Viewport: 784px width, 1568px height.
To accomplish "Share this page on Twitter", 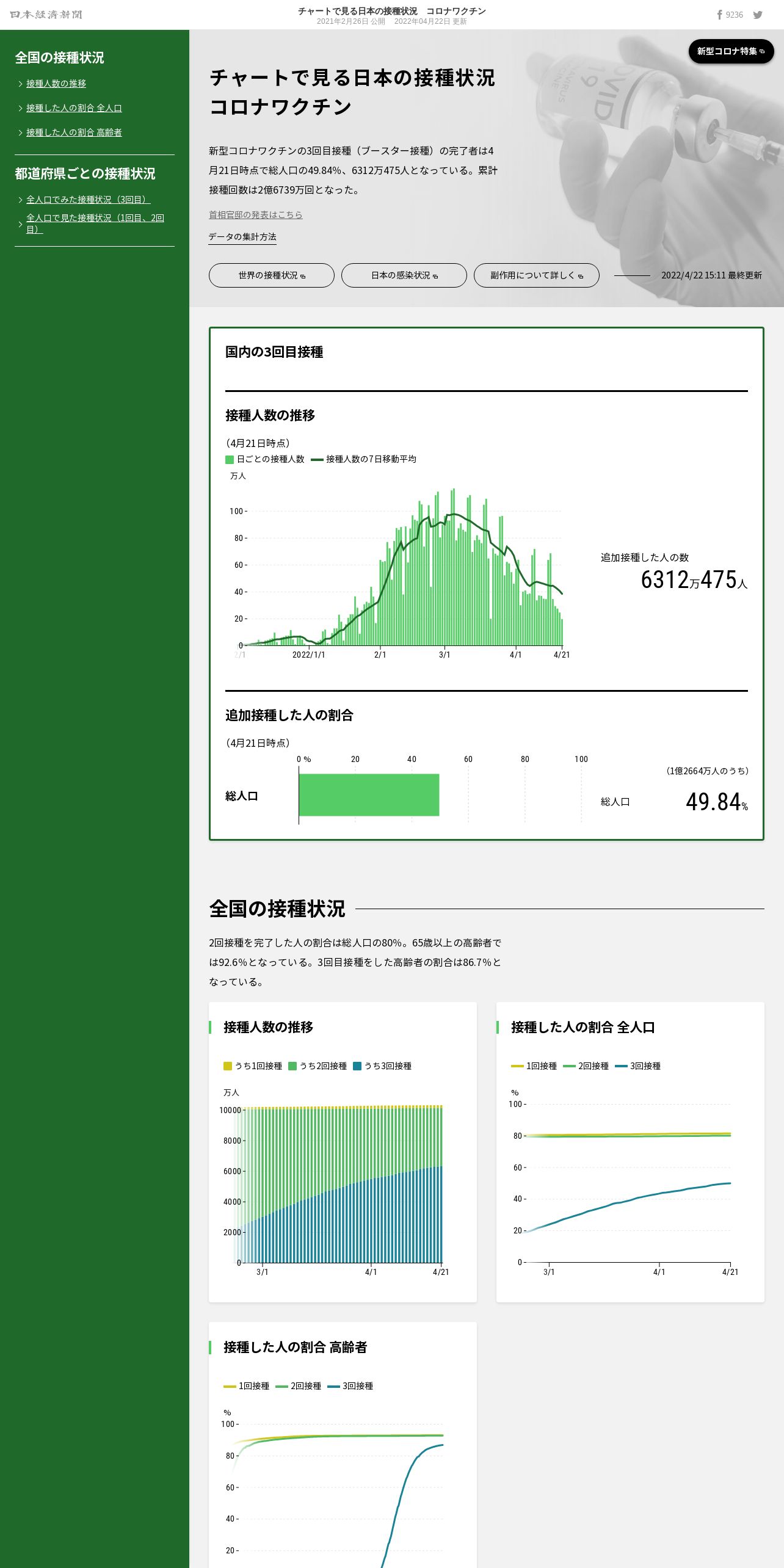I will tap(758, 15).
